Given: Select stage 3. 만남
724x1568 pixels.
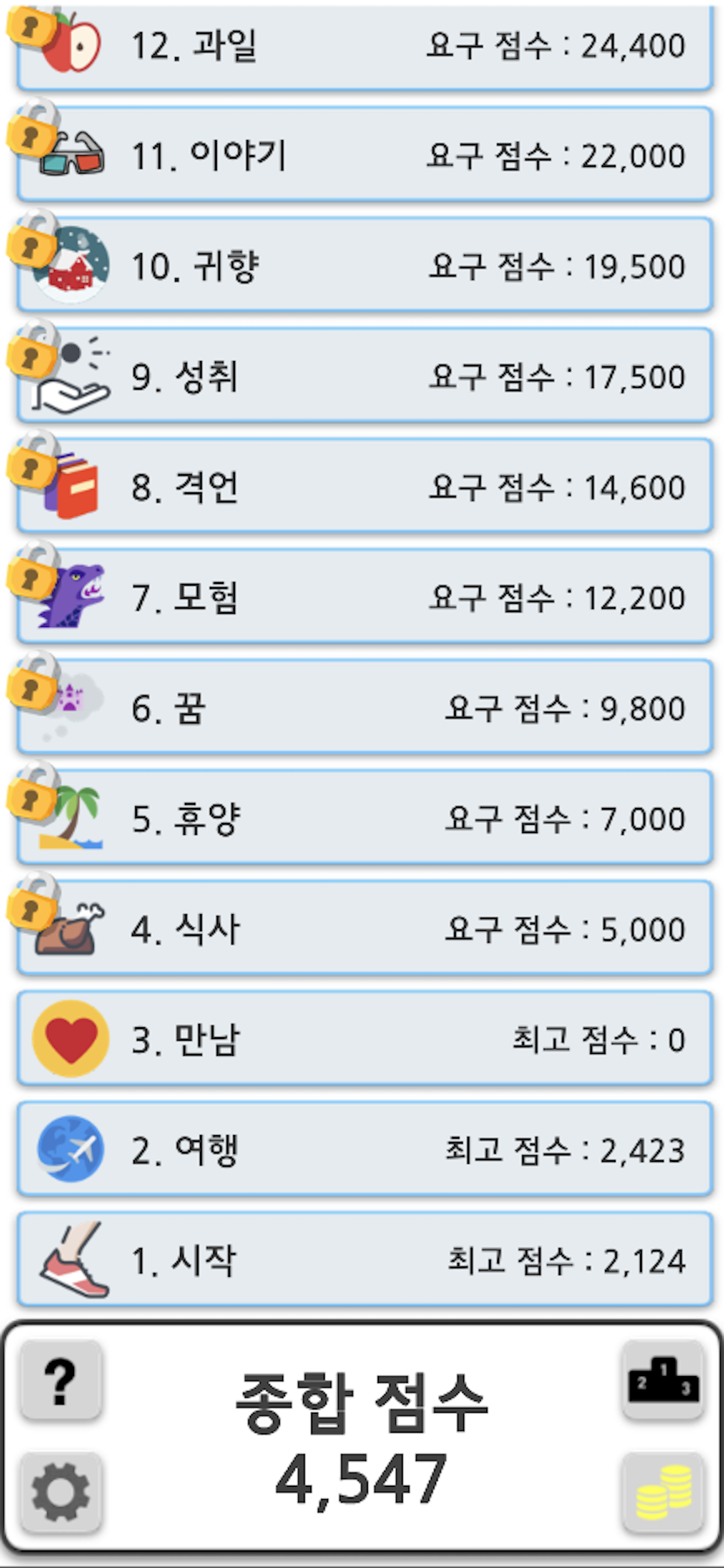Looking at the screenshot, I should pyautogui.click(x=364, y=1038).
